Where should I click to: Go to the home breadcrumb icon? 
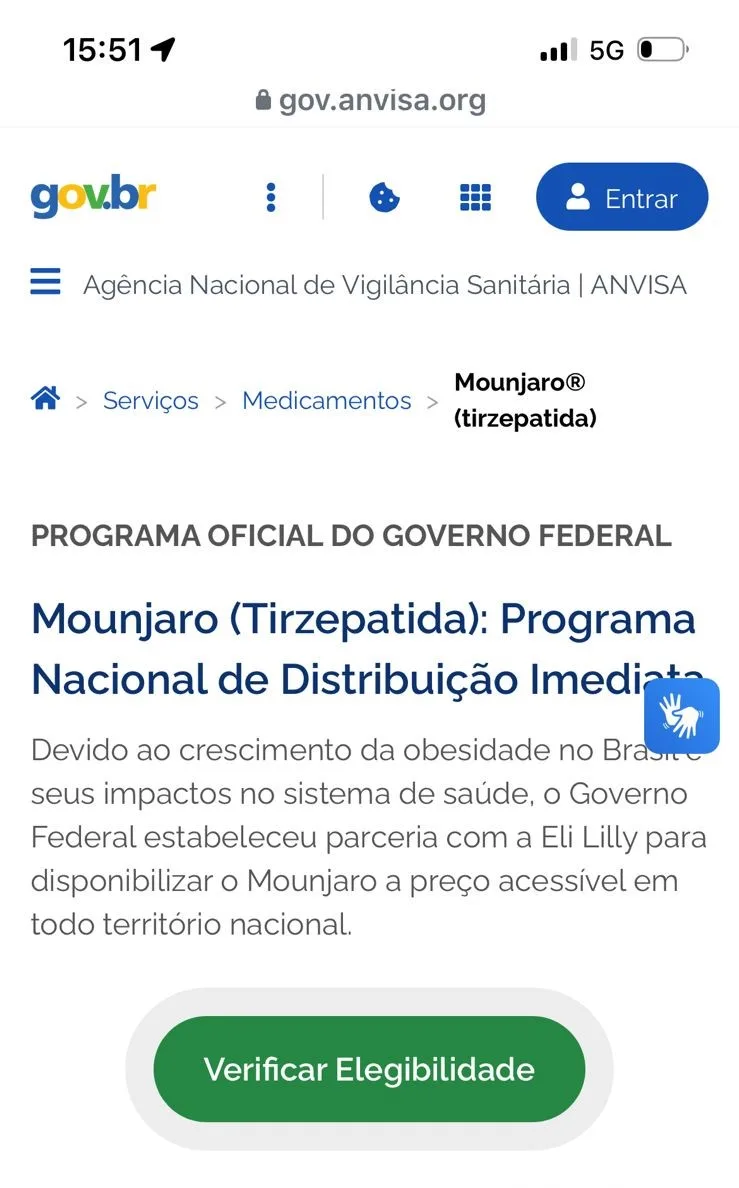(45, 399)
